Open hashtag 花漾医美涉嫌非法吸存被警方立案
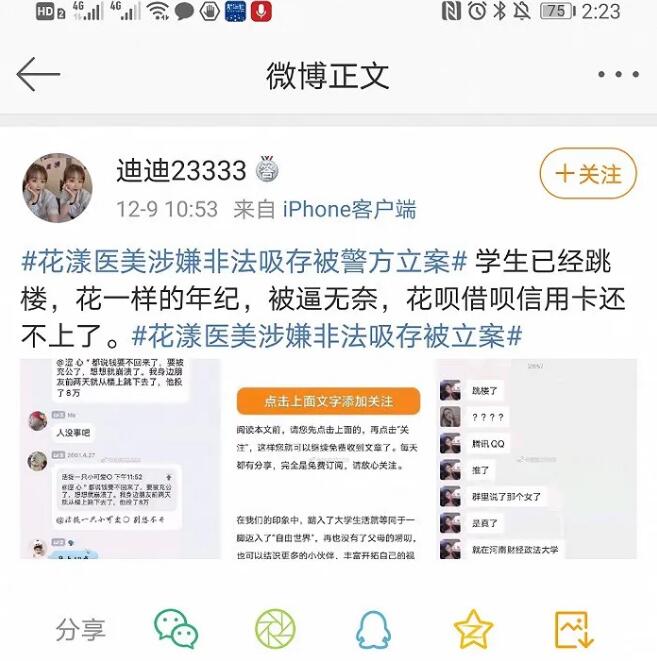 [x=244, y=263]
